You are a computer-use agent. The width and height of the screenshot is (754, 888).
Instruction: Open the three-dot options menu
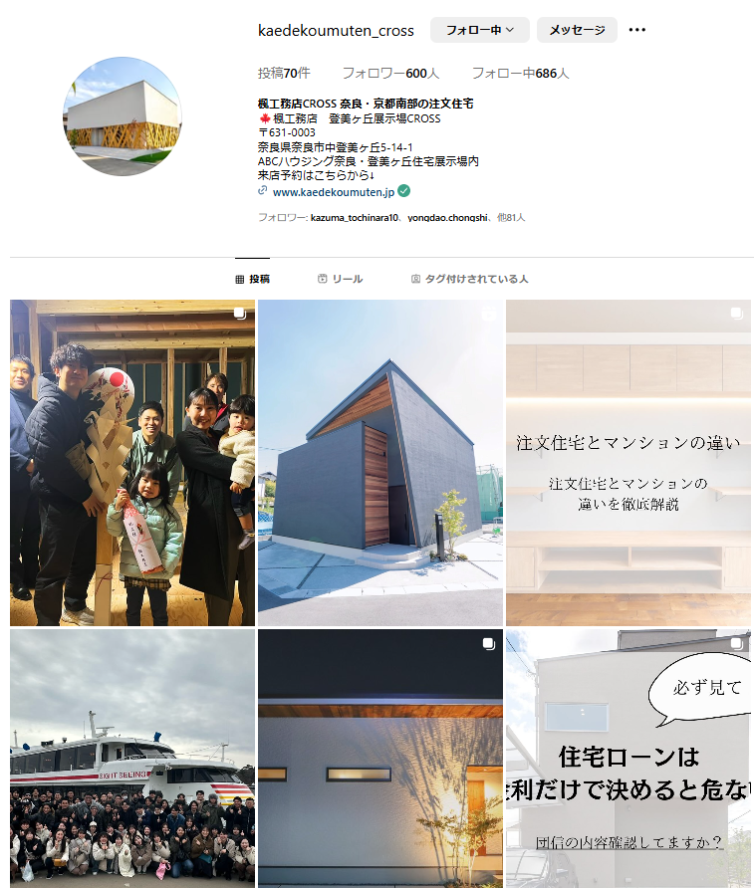(637, 30)
